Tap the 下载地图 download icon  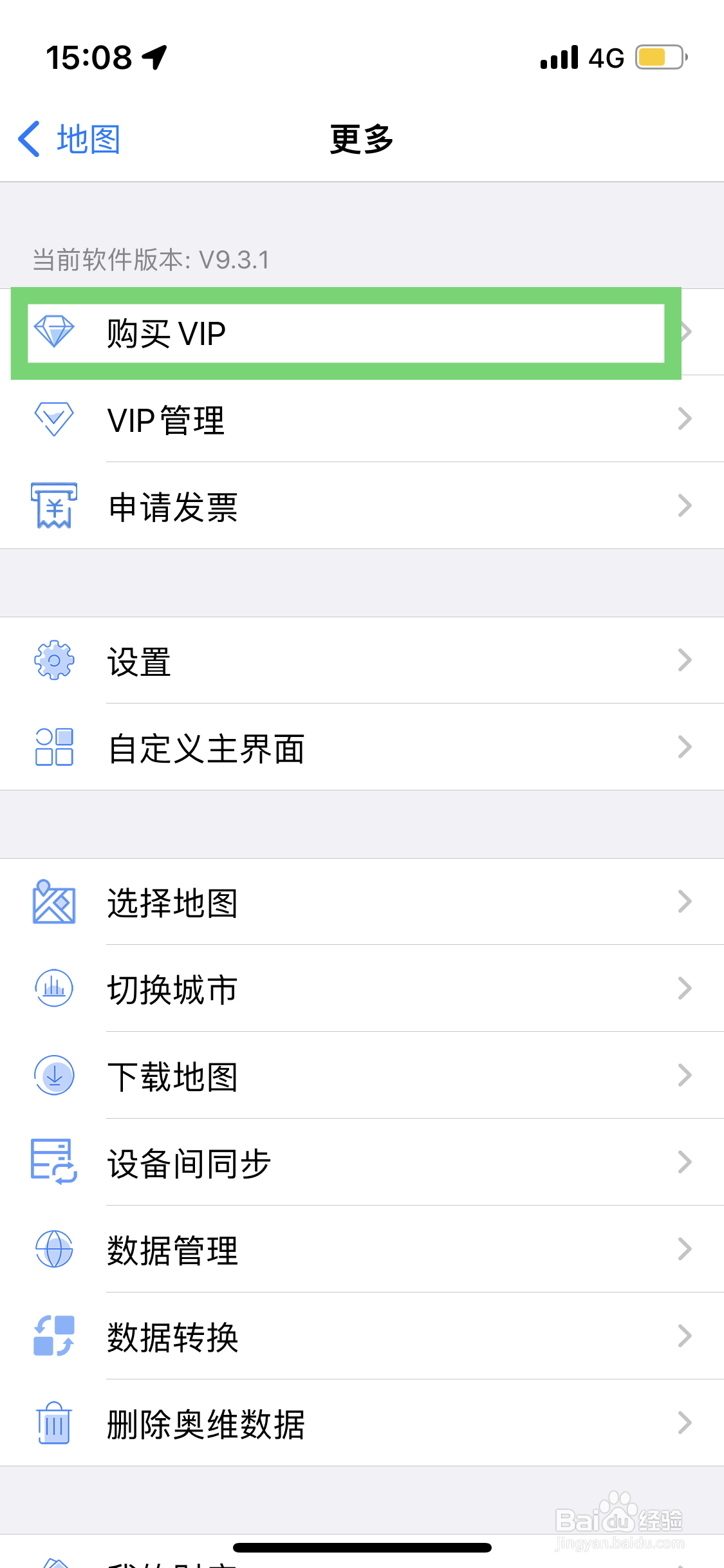[53, 1076]
